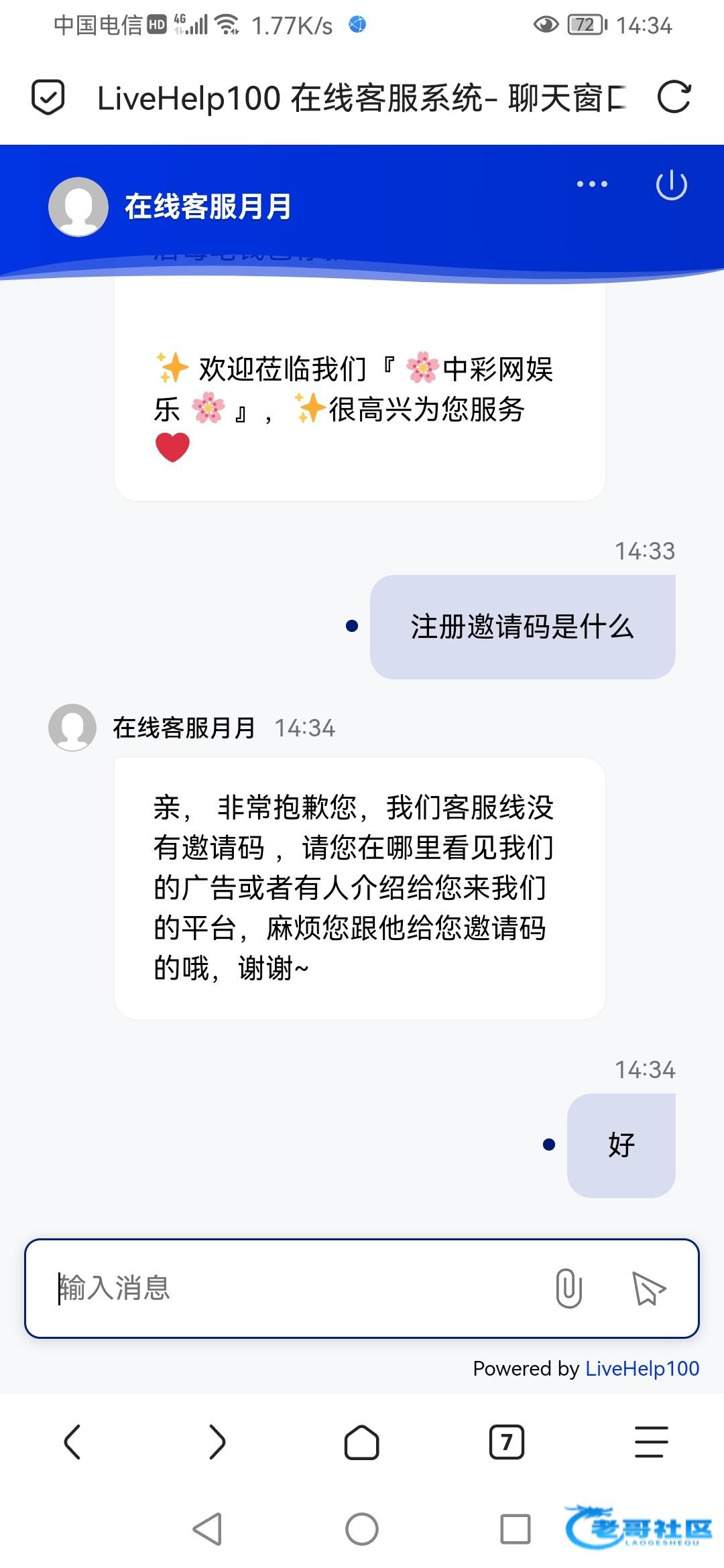Open the tab switcher showing 7 tabs
724x1568 pixels.
507,1442
